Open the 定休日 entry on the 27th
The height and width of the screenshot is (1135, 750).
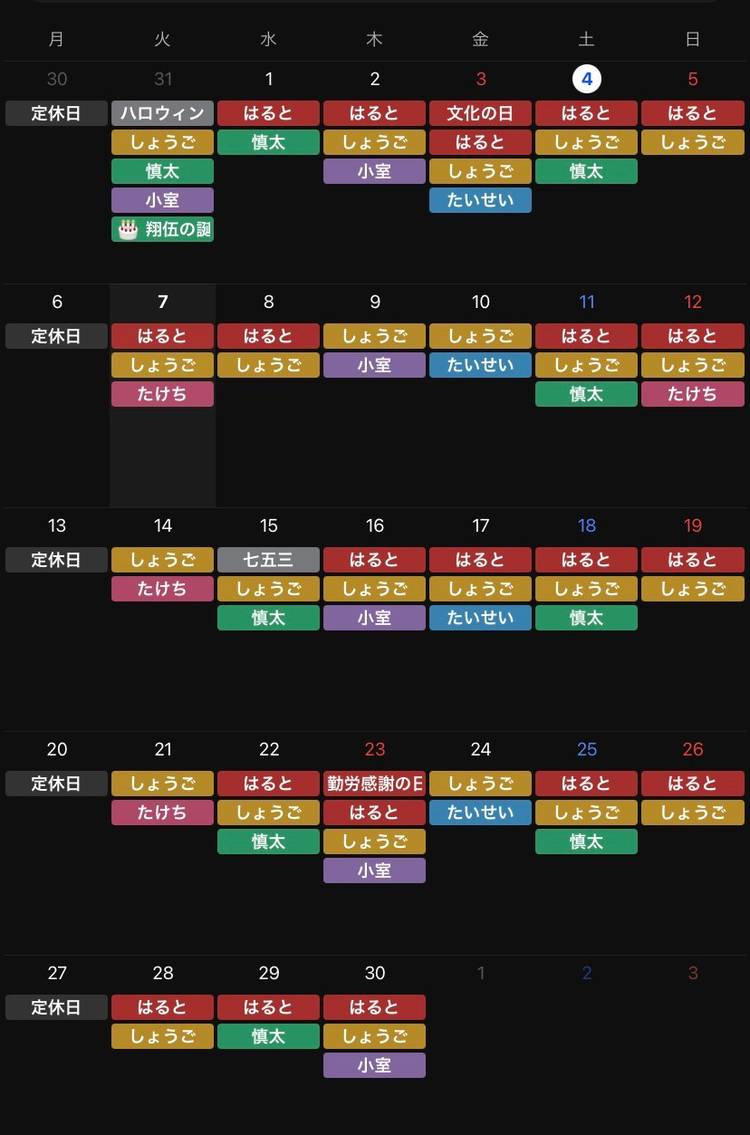coord(57,1007)
